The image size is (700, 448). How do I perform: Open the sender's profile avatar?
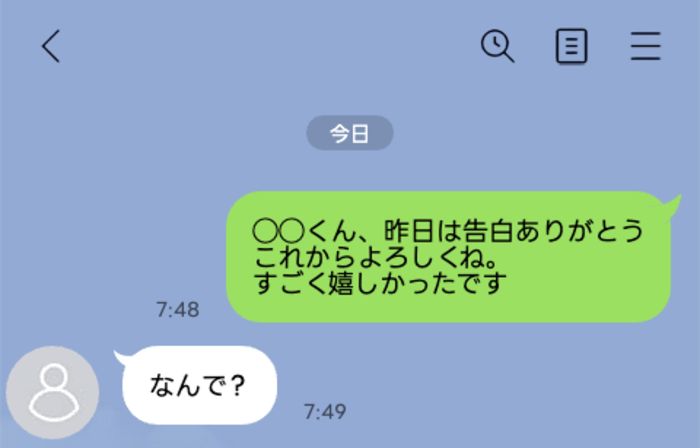coord(53,392)
